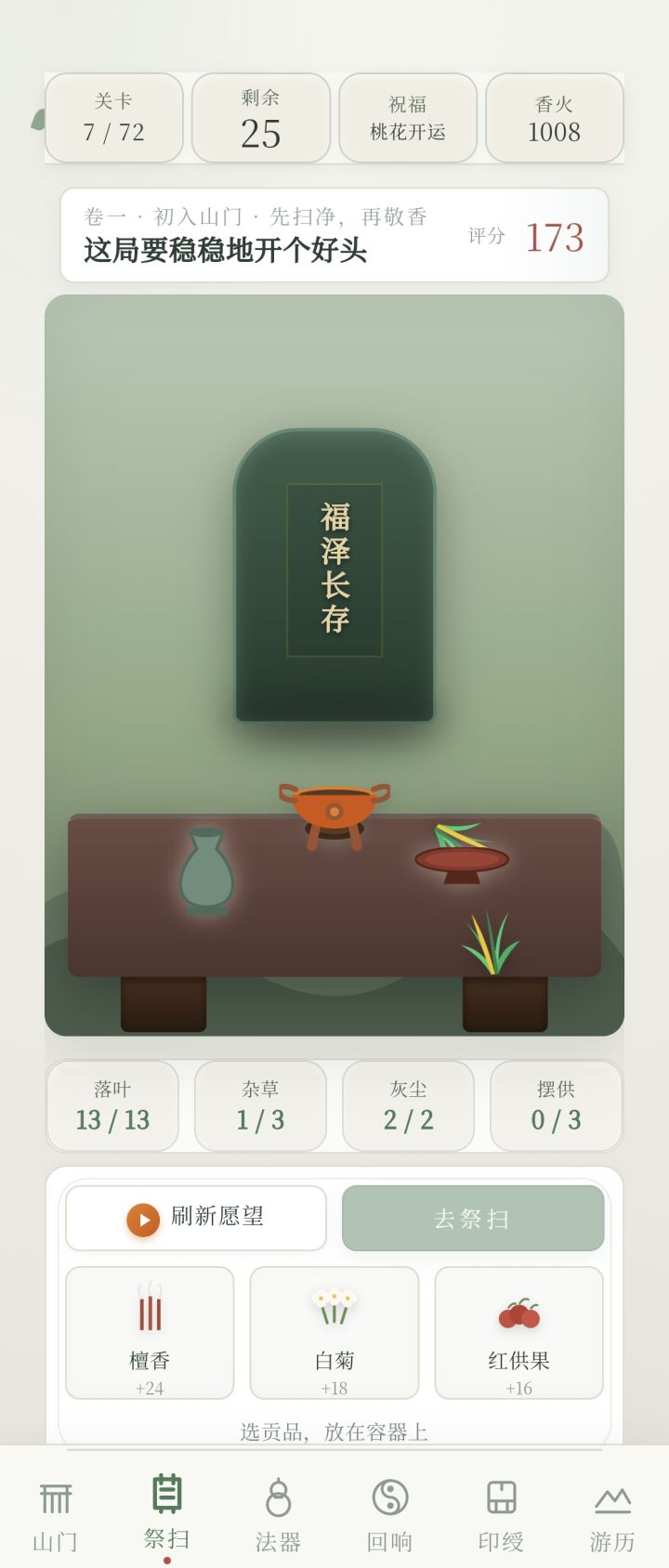Open the 香火 1008 resource panel
This screenshot has width=669, height=1568.
tap(555, 118)
